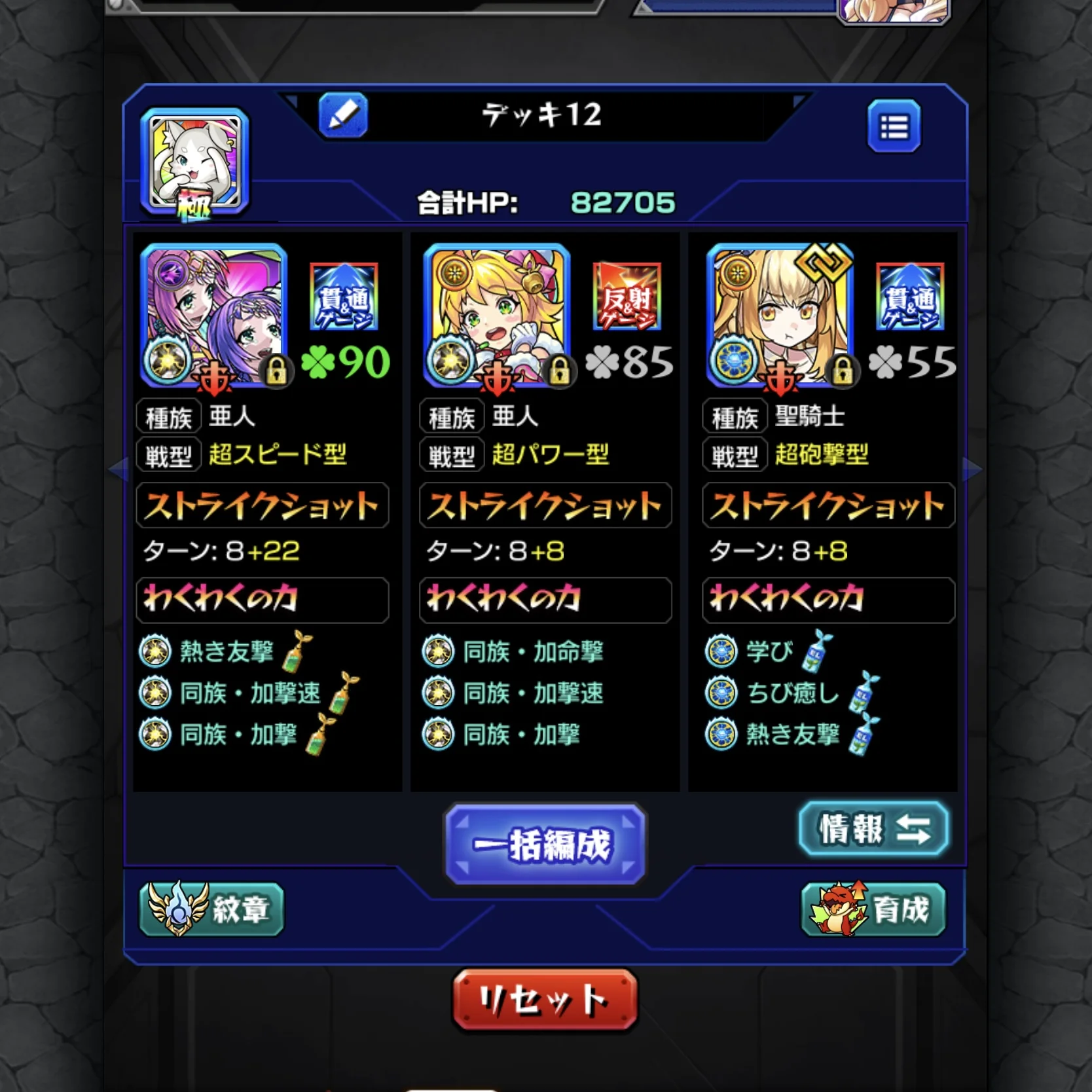Open the 紋章 emblem menu
The width and height of the screenshot is (1092, 1092).
tap(211, 909)
